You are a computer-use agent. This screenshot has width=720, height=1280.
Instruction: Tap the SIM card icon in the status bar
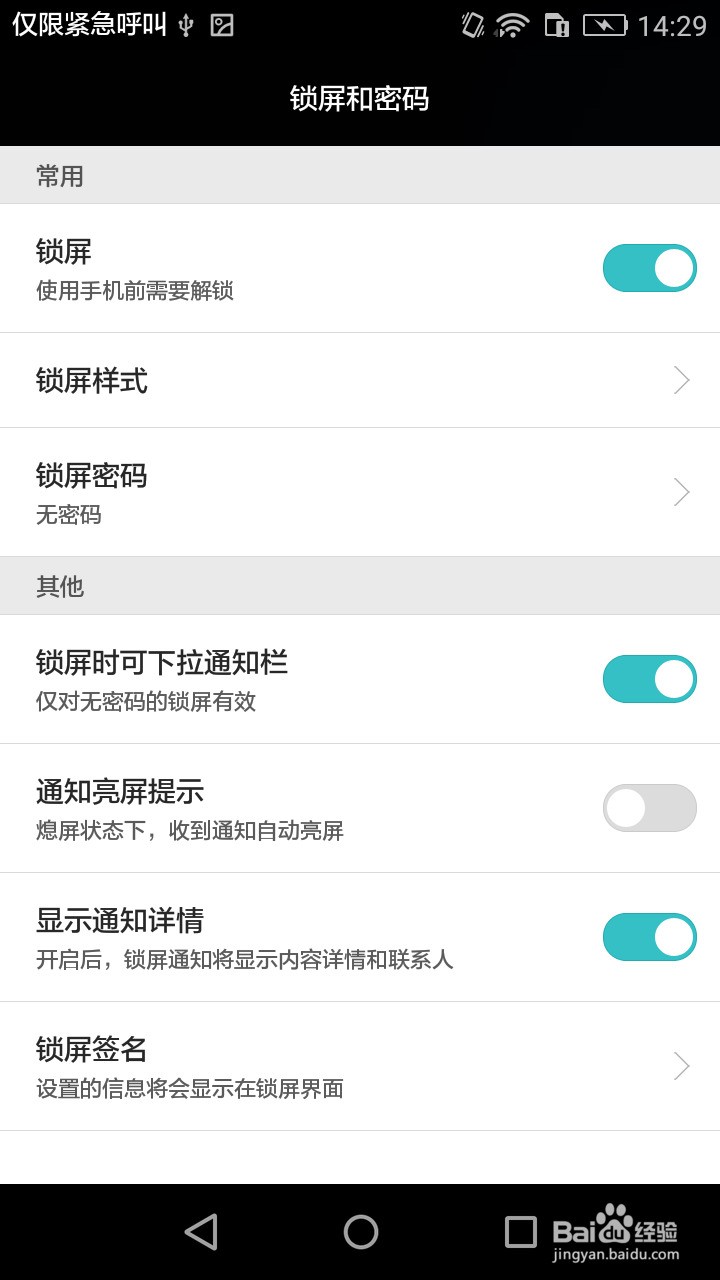(x=558, y=25)
